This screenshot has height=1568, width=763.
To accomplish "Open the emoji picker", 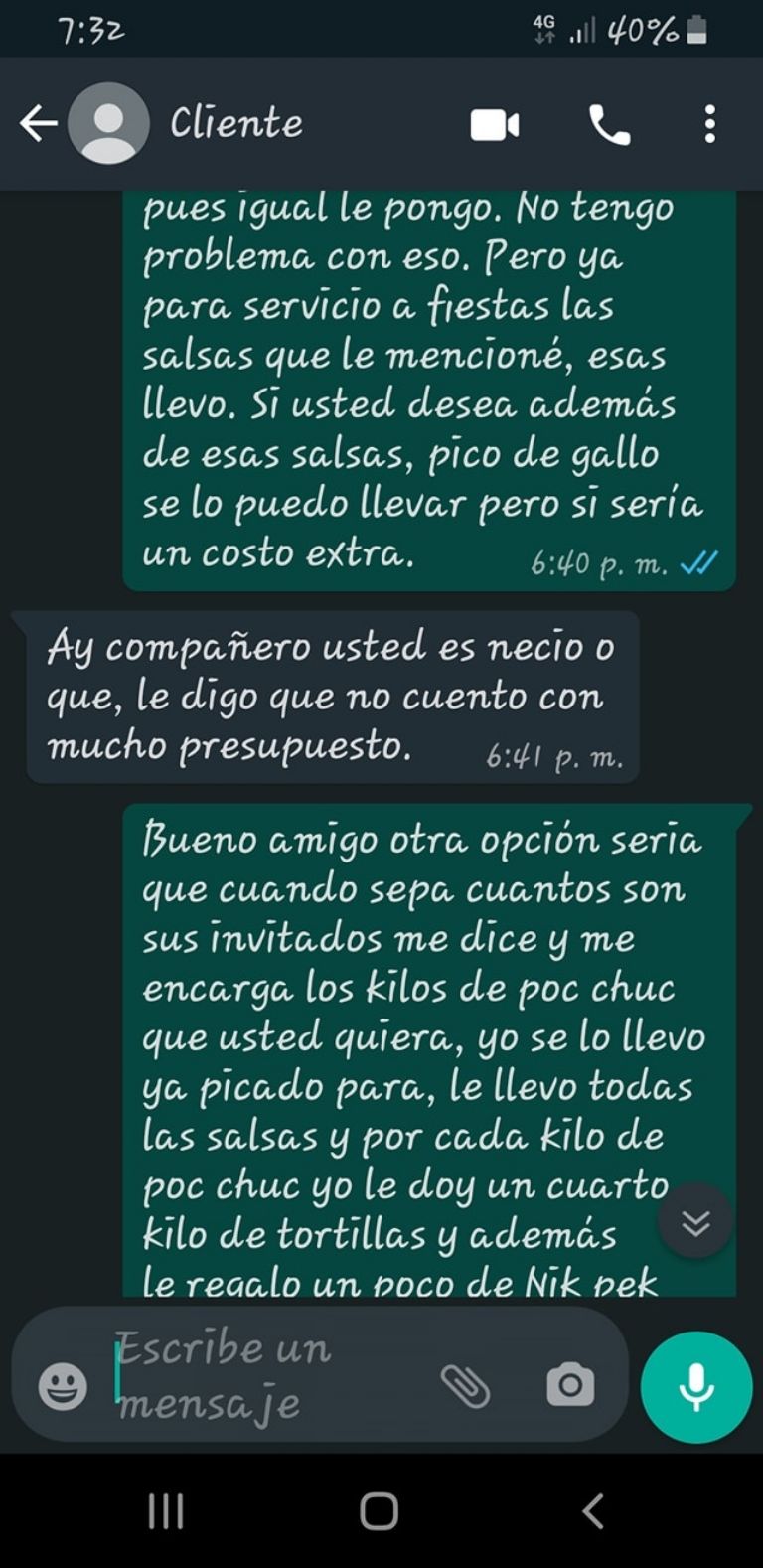I will click(x=63, y=1385).
